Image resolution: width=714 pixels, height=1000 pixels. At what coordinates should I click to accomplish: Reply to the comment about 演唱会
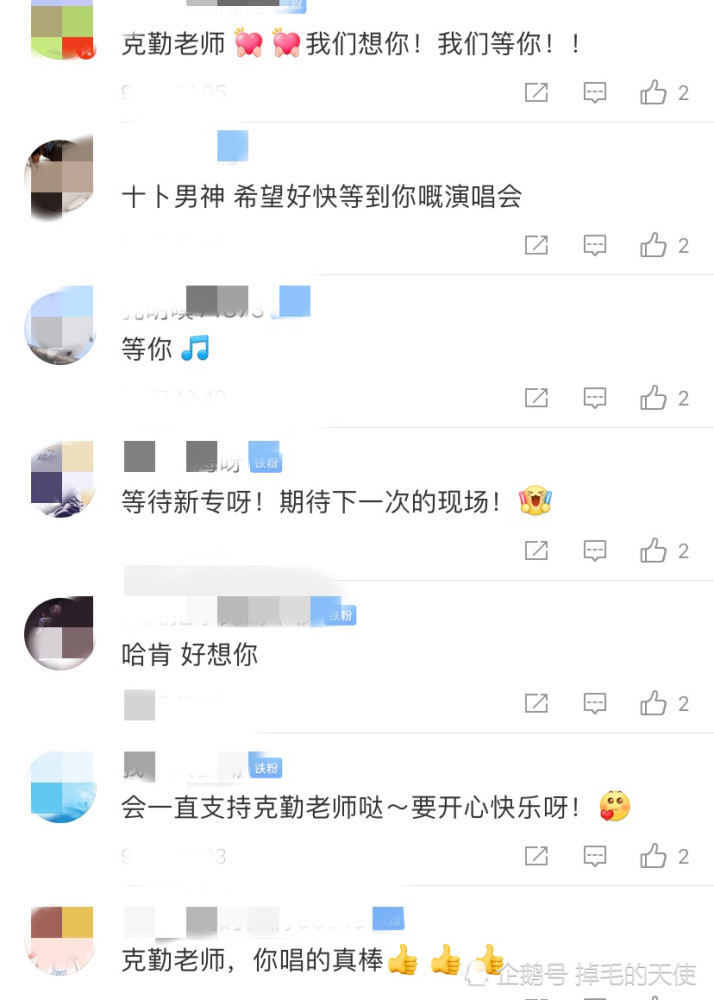(x=595, y=245)
